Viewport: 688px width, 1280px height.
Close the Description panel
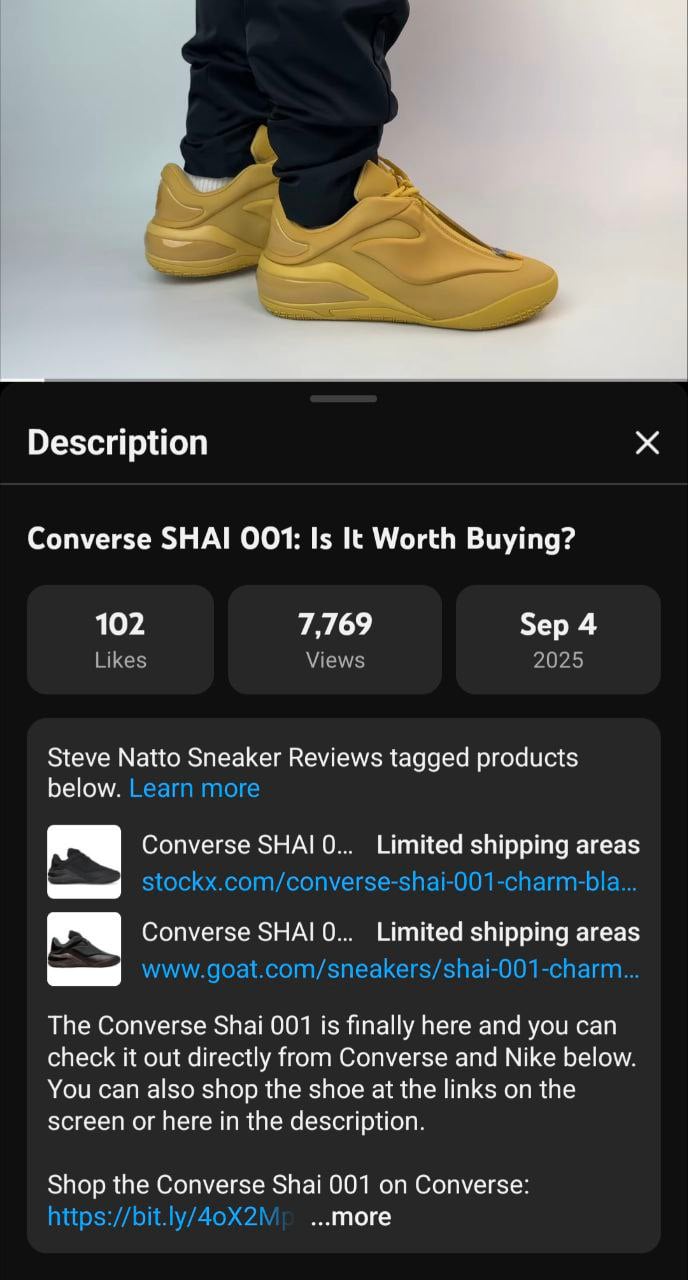[647, 443]
